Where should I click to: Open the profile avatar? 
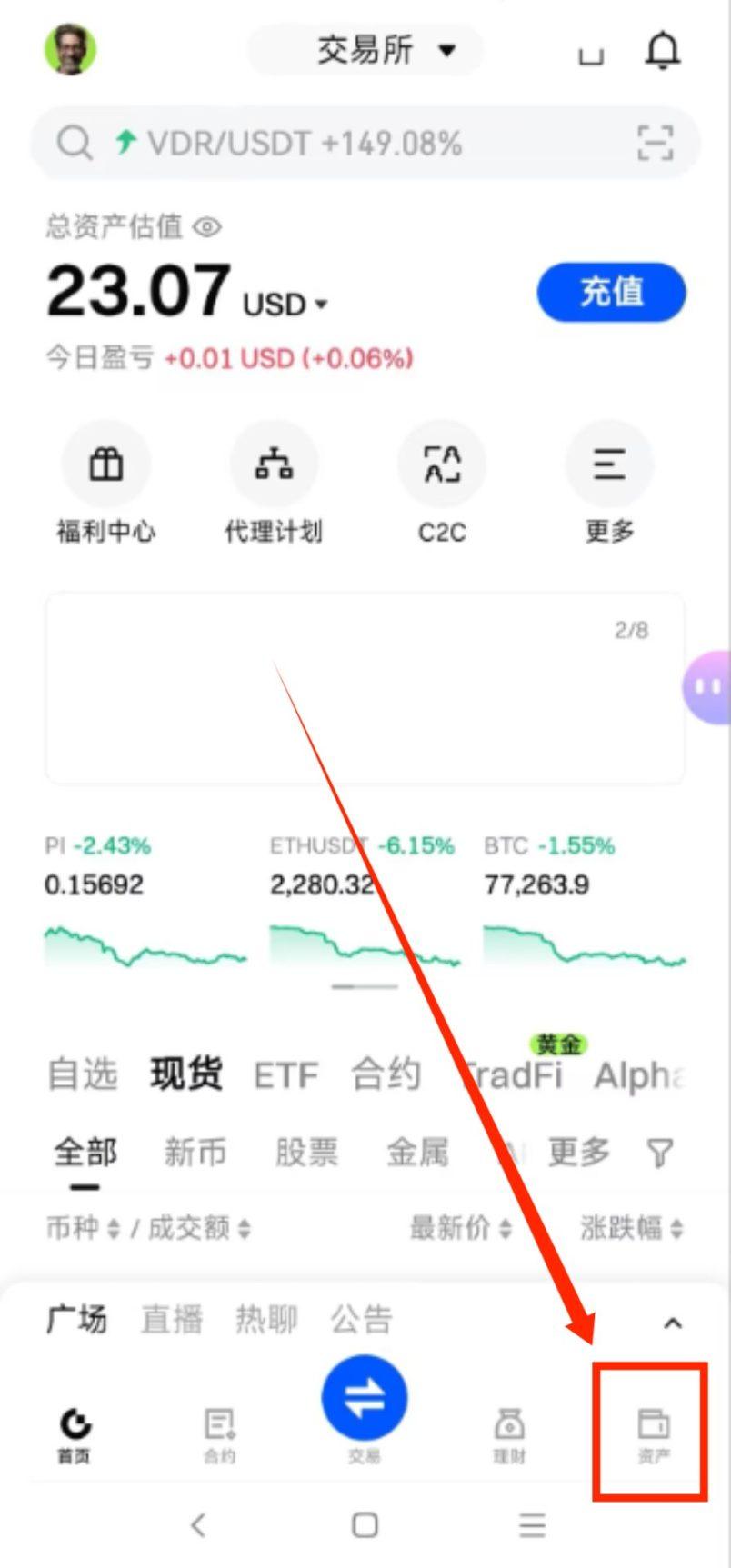coord(71,49)
